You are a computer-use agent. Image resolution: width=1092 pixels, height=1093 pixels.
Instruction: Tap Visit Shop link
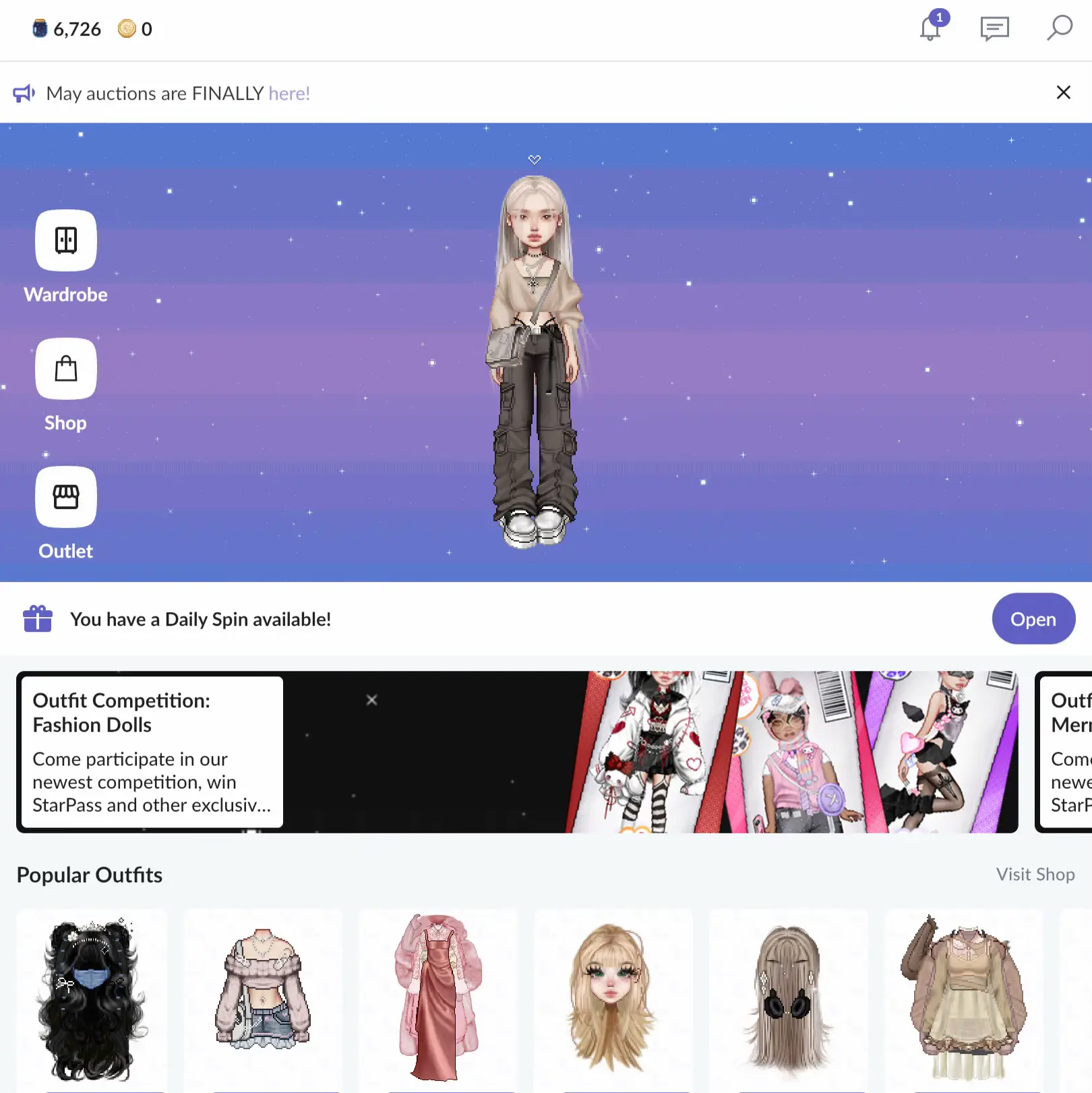coord(1035,875)
